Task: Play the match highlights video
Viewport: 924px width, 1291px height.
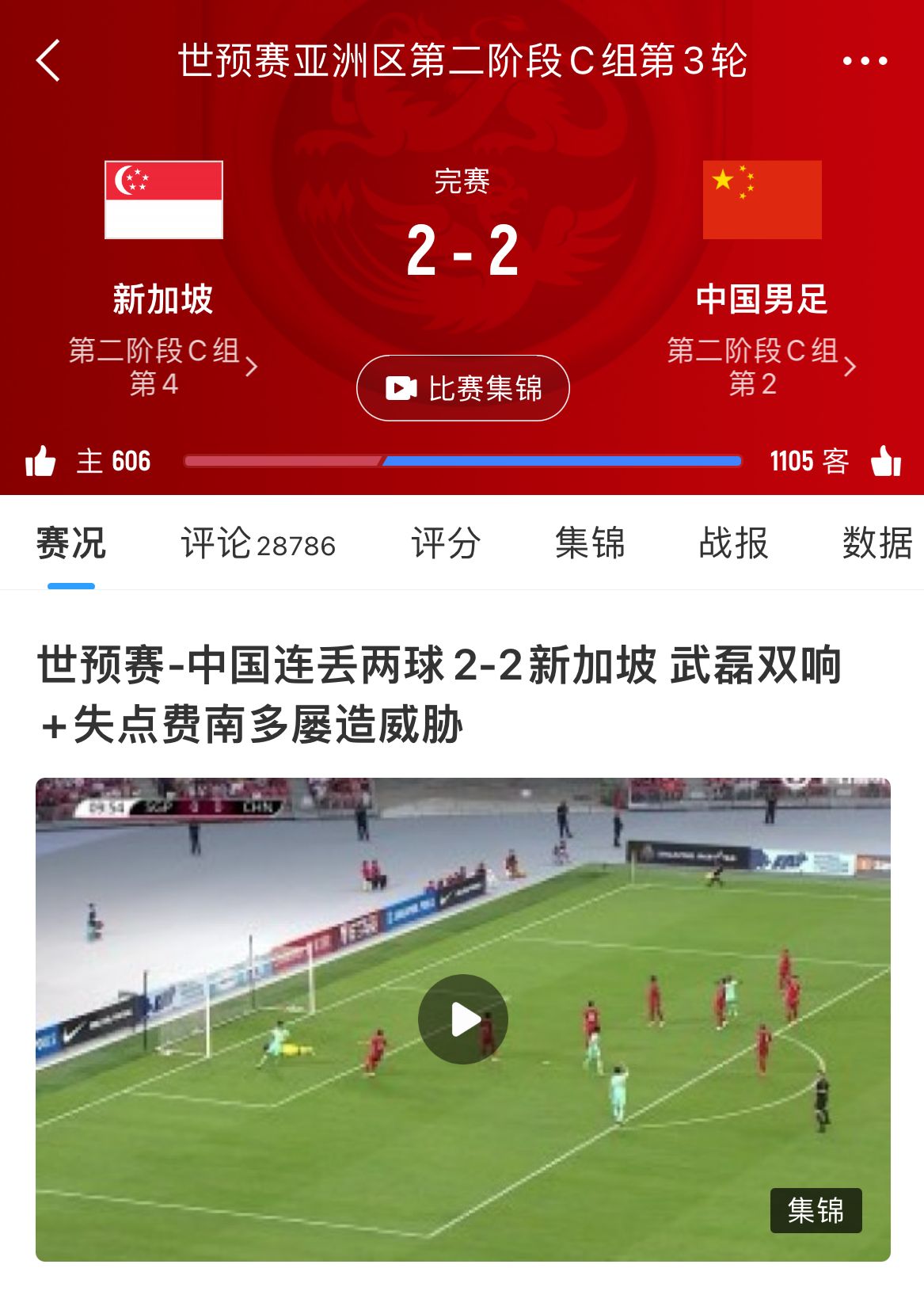Action: coord(463,1019)
